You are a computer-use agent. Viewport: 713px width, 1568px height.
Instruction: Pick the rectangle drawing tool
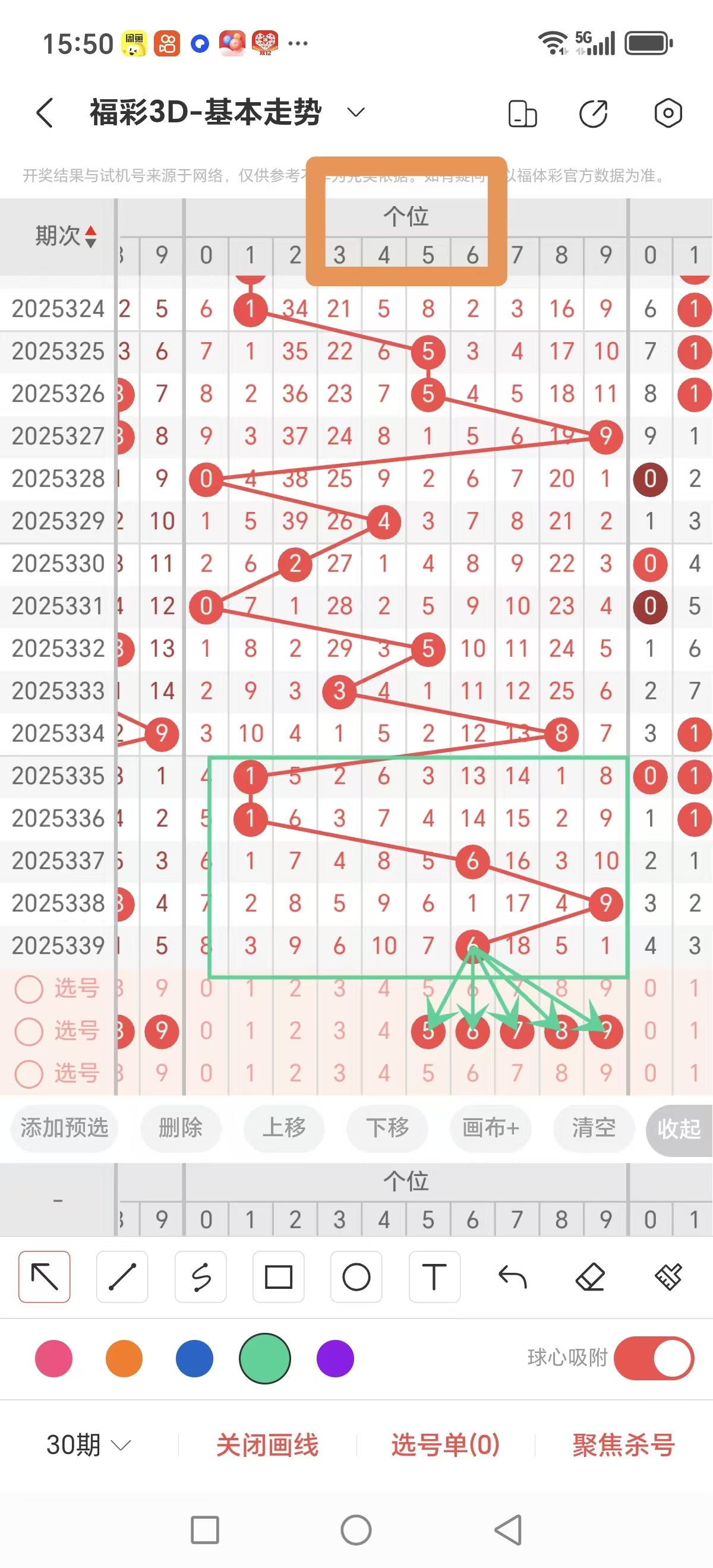click(278, 1276)
